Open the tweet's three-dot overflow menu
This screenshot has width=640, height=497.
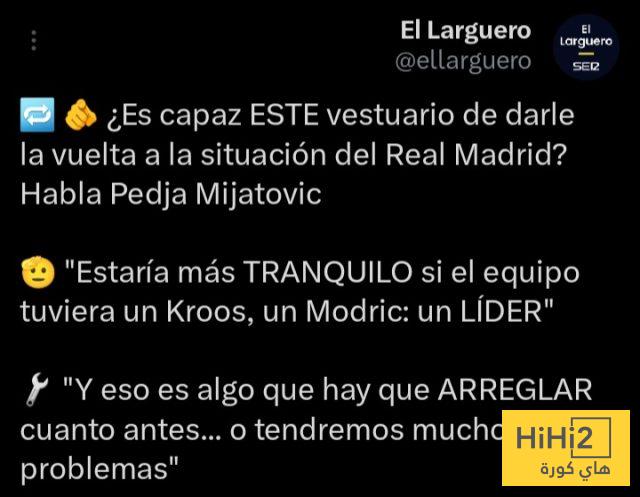pyautogui.click(x=33, y=40)
